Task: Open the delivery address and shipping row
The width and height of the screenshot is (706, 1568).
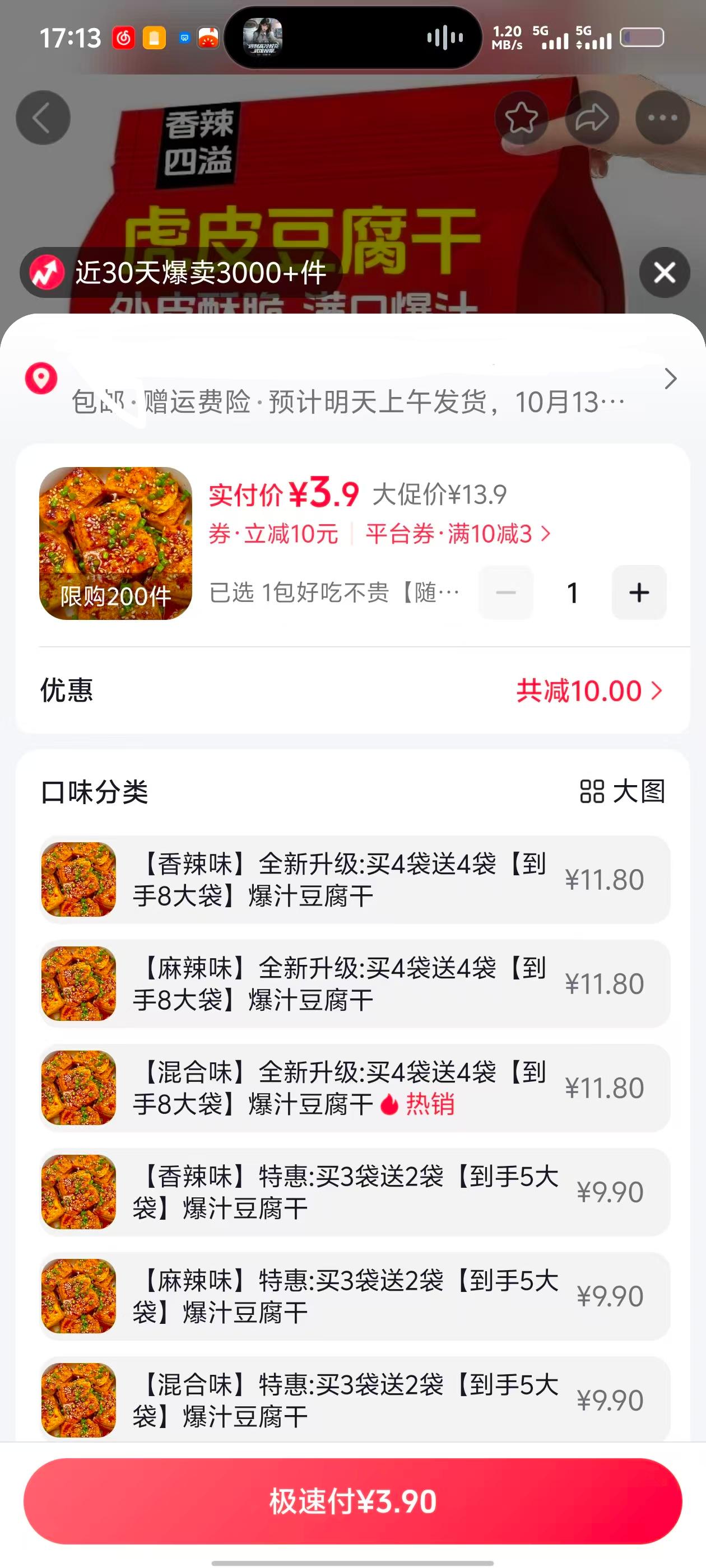Action: click(x=354, y=390)
